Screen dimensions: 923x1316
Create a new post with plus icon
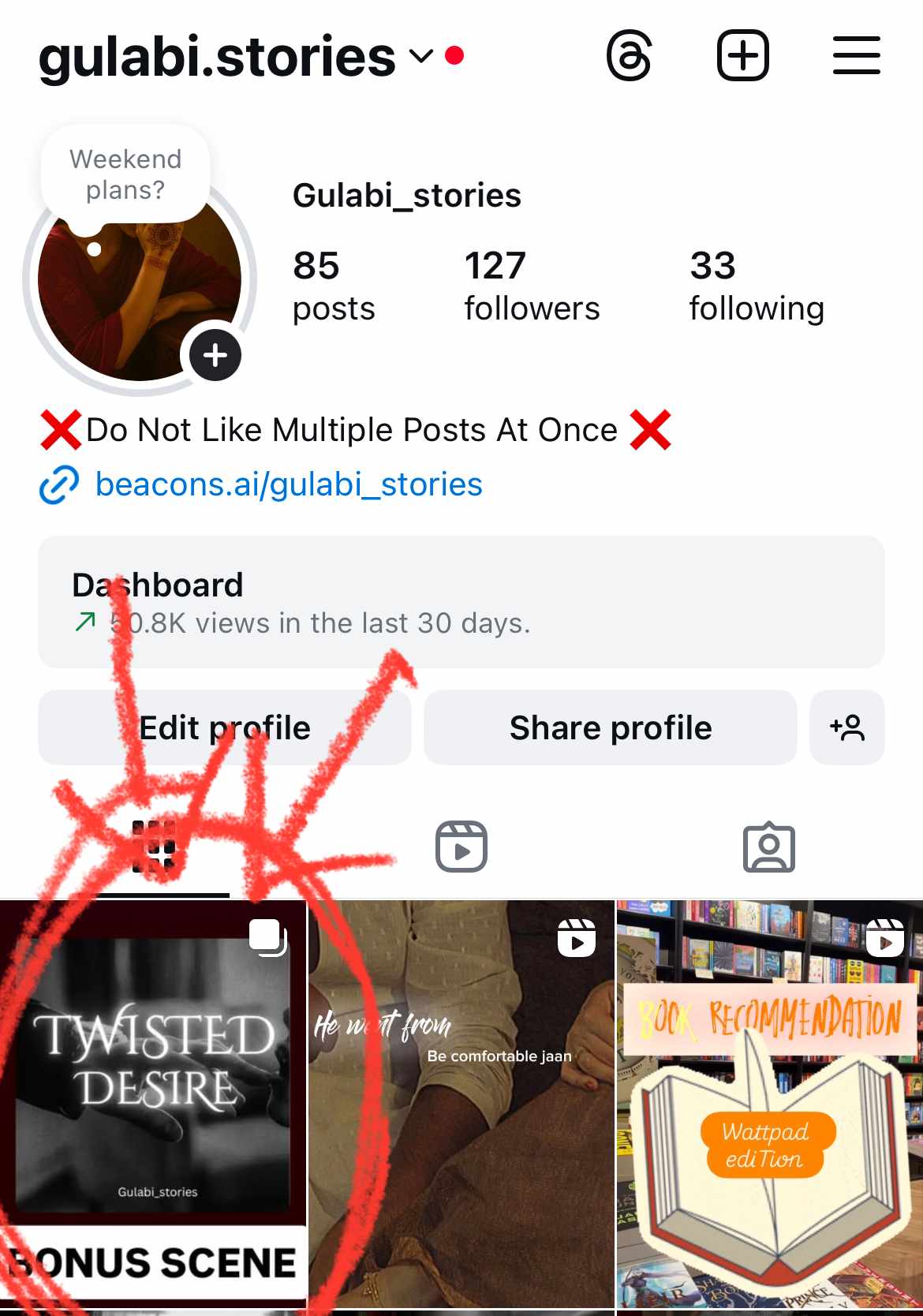(742, 56)
